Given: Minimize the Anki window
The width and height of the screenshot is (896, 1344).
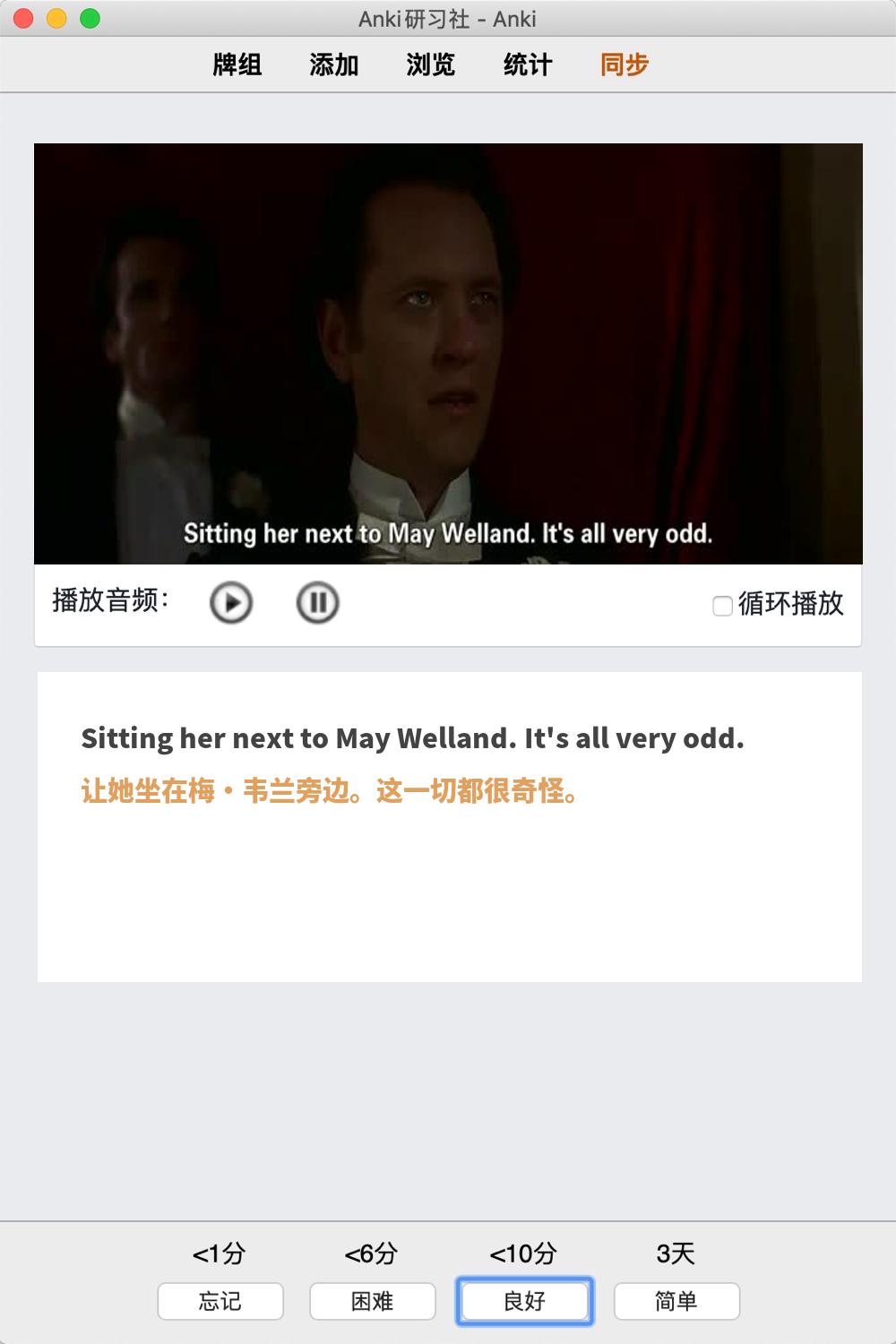Looking at the screenshot, I should [x=56, y=18].
